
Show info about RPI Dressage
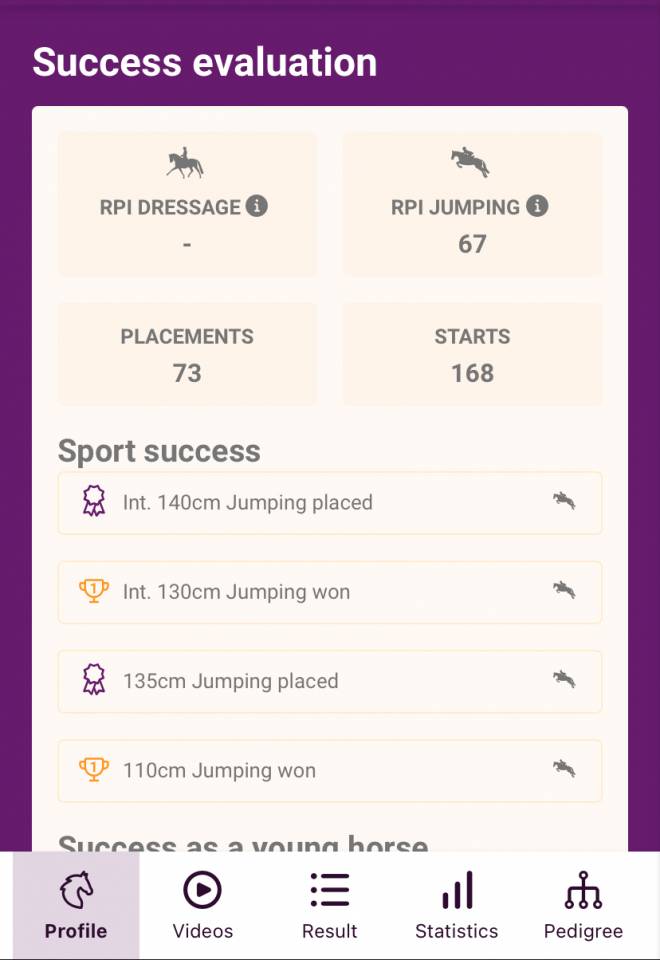click(x=257, y=207)
